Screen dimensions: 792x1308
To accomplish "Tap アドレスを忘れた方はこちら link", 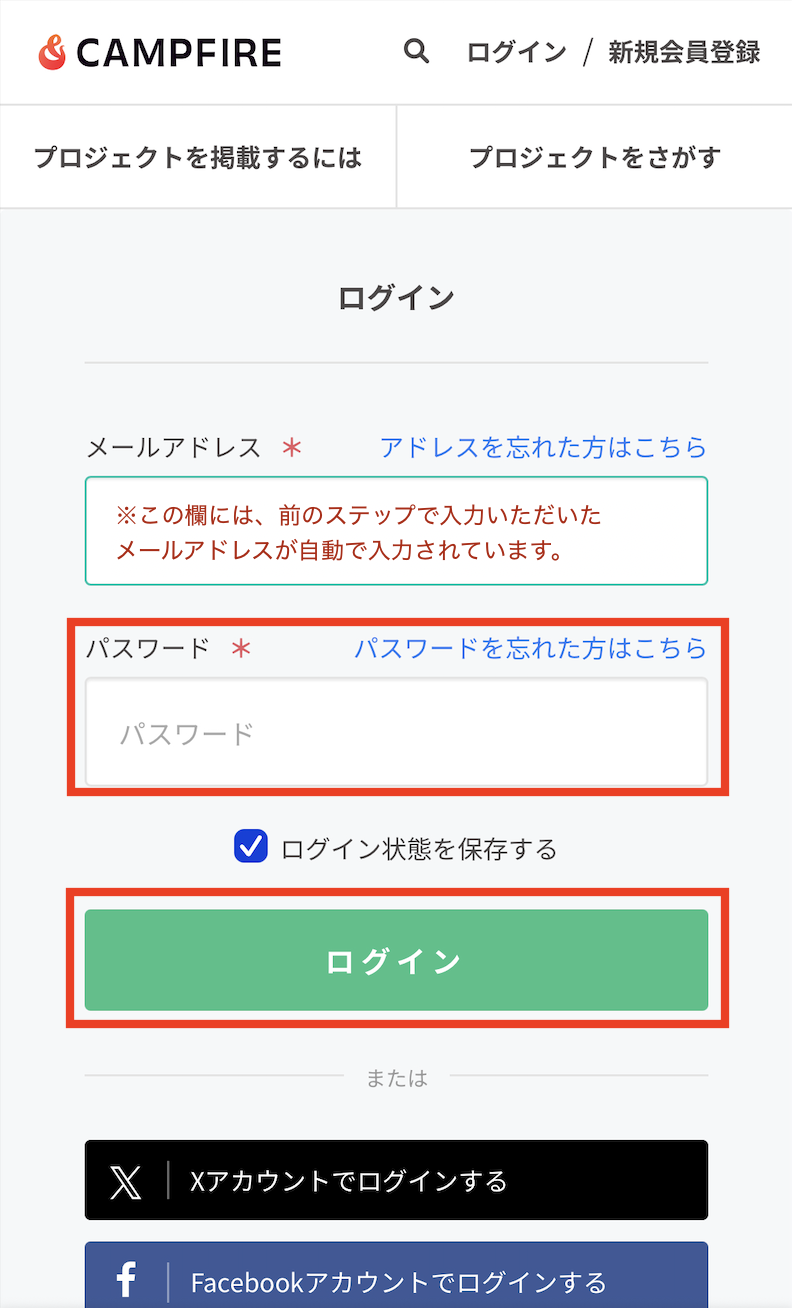I will pyautogui.click(x=543, y=447).
